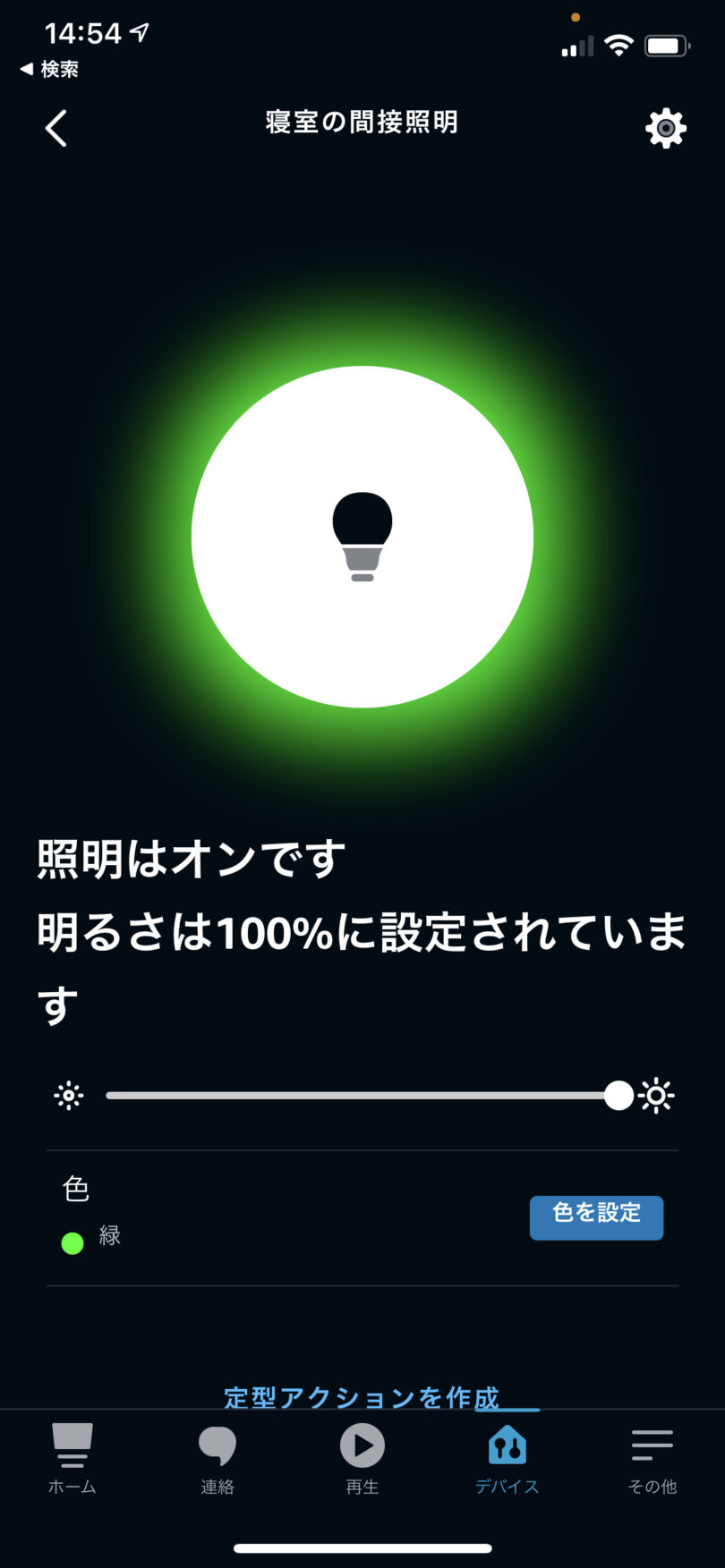Image resolution: width=725 pixels, height=1568 pixels.
Task: Switch to the ホーム tab
Action: (72, 1459)
